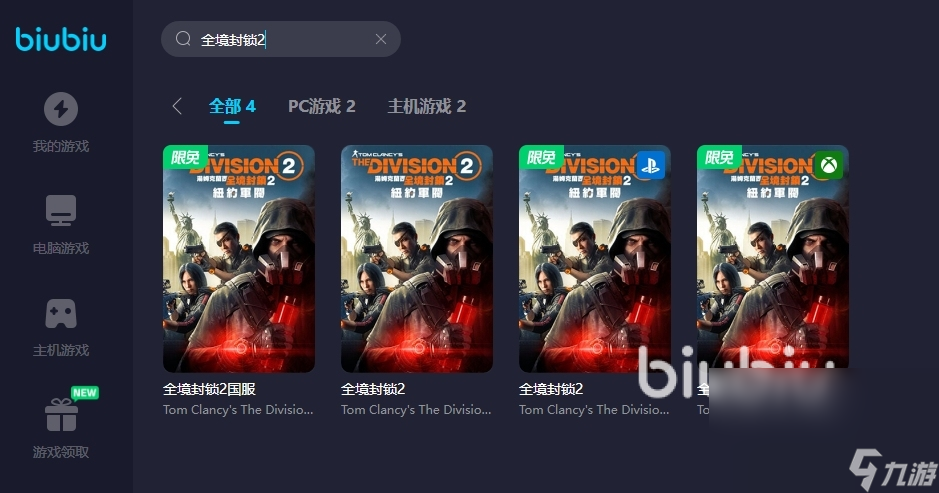939x493 pixels.
Task: Open the 全境封锁2 card with Xbox badge
Action: tap(773, 259)
